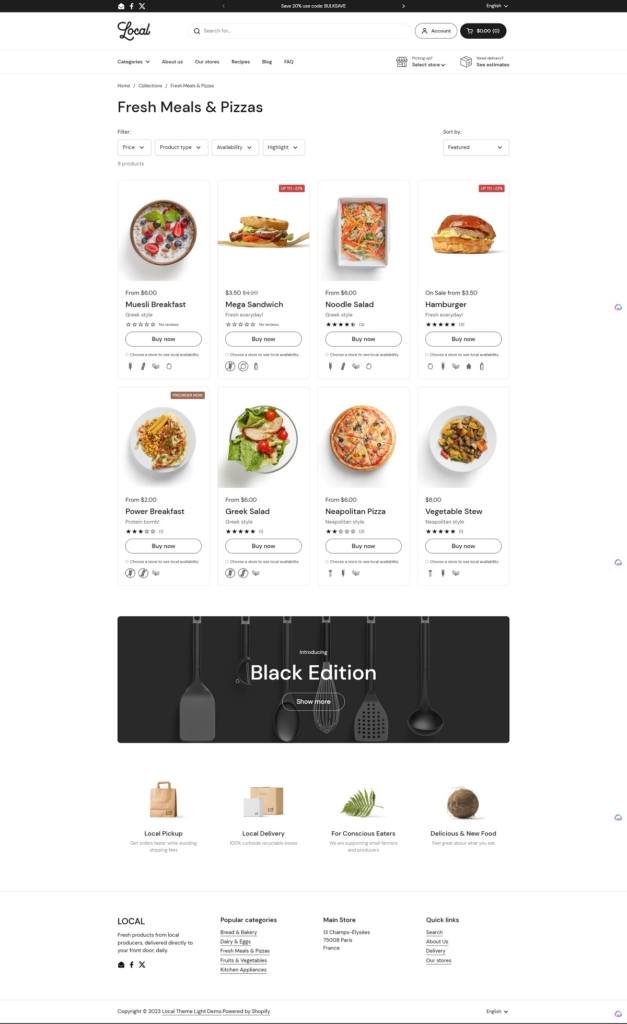Expand the Categories menu
This screenshot has width=627, height=1024.
coord(133,62)
